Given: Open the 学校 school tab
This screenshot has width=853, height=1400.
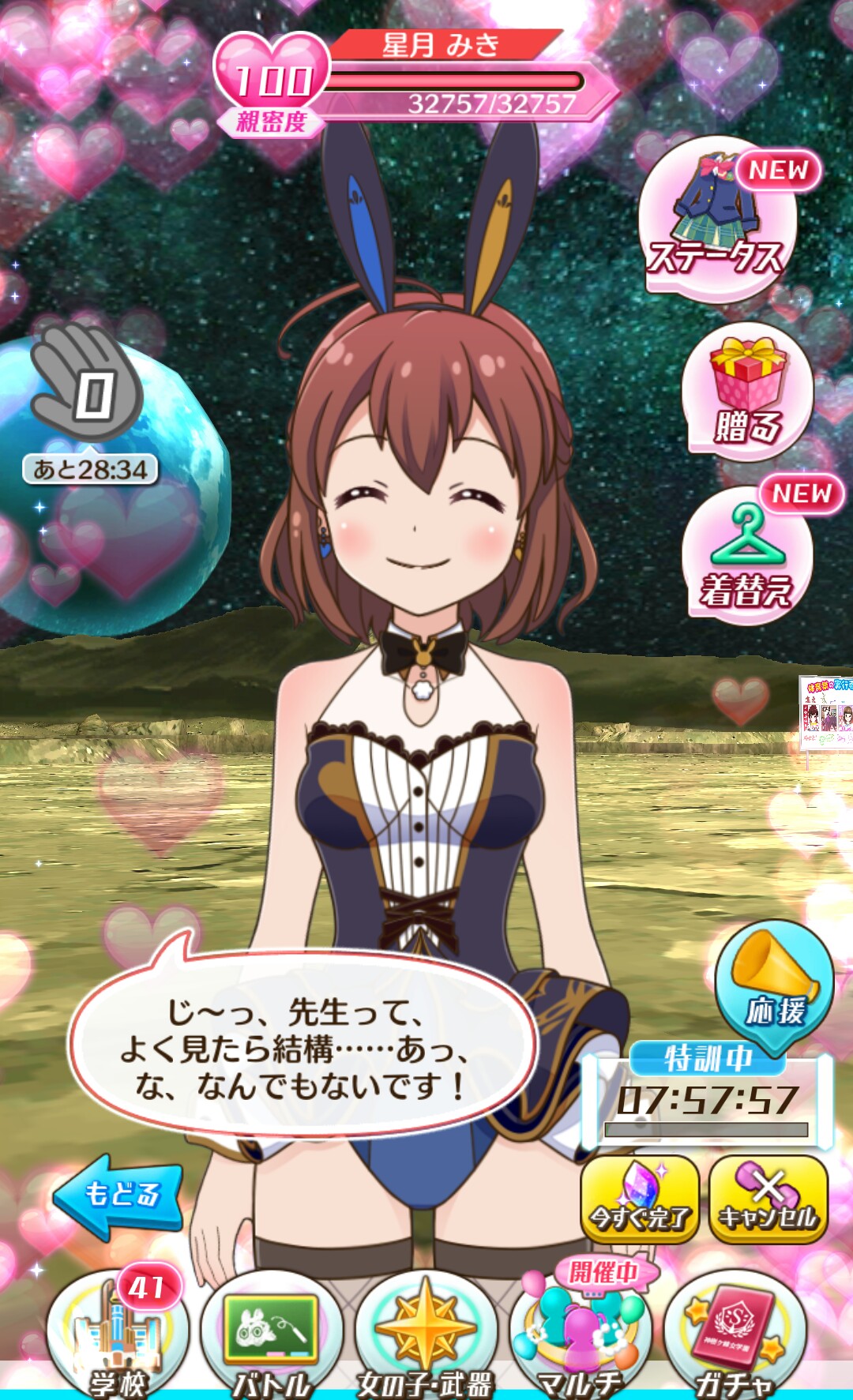Looking at the screenshot, I should (117, 1334).
